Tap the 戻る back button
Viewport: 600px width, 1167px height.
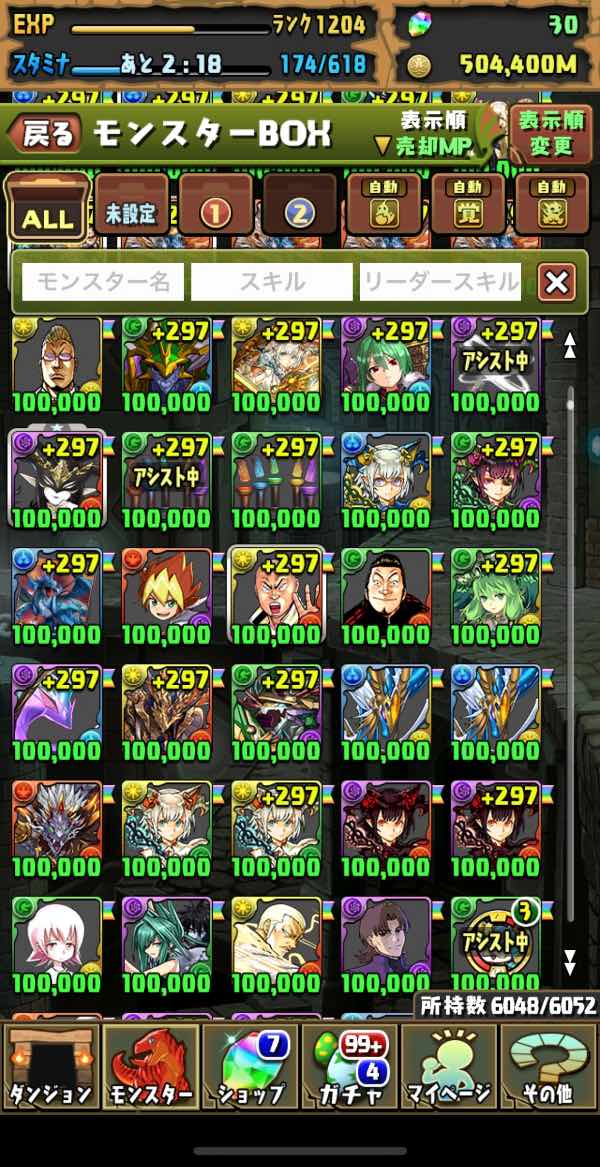click(44, 133)
